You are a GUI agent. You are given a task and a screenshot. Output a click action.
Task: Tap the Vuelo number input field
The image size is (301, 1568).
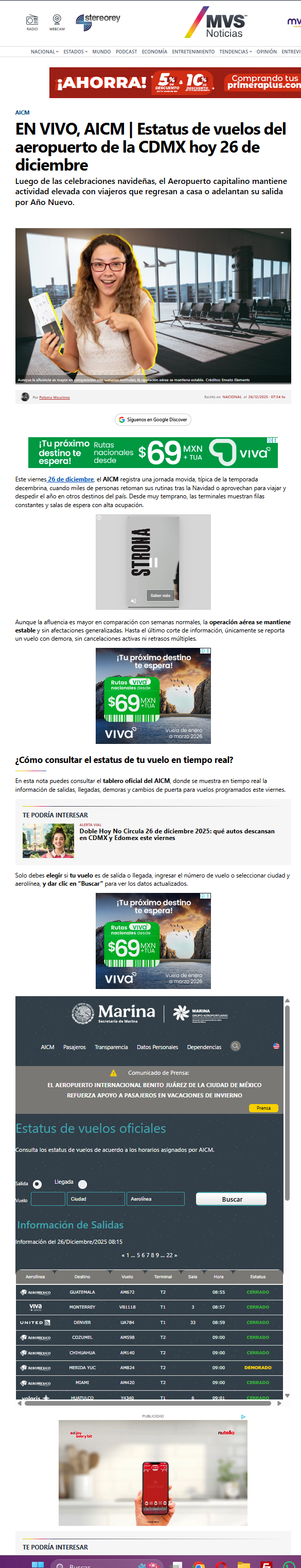[x=48, y=1199]
